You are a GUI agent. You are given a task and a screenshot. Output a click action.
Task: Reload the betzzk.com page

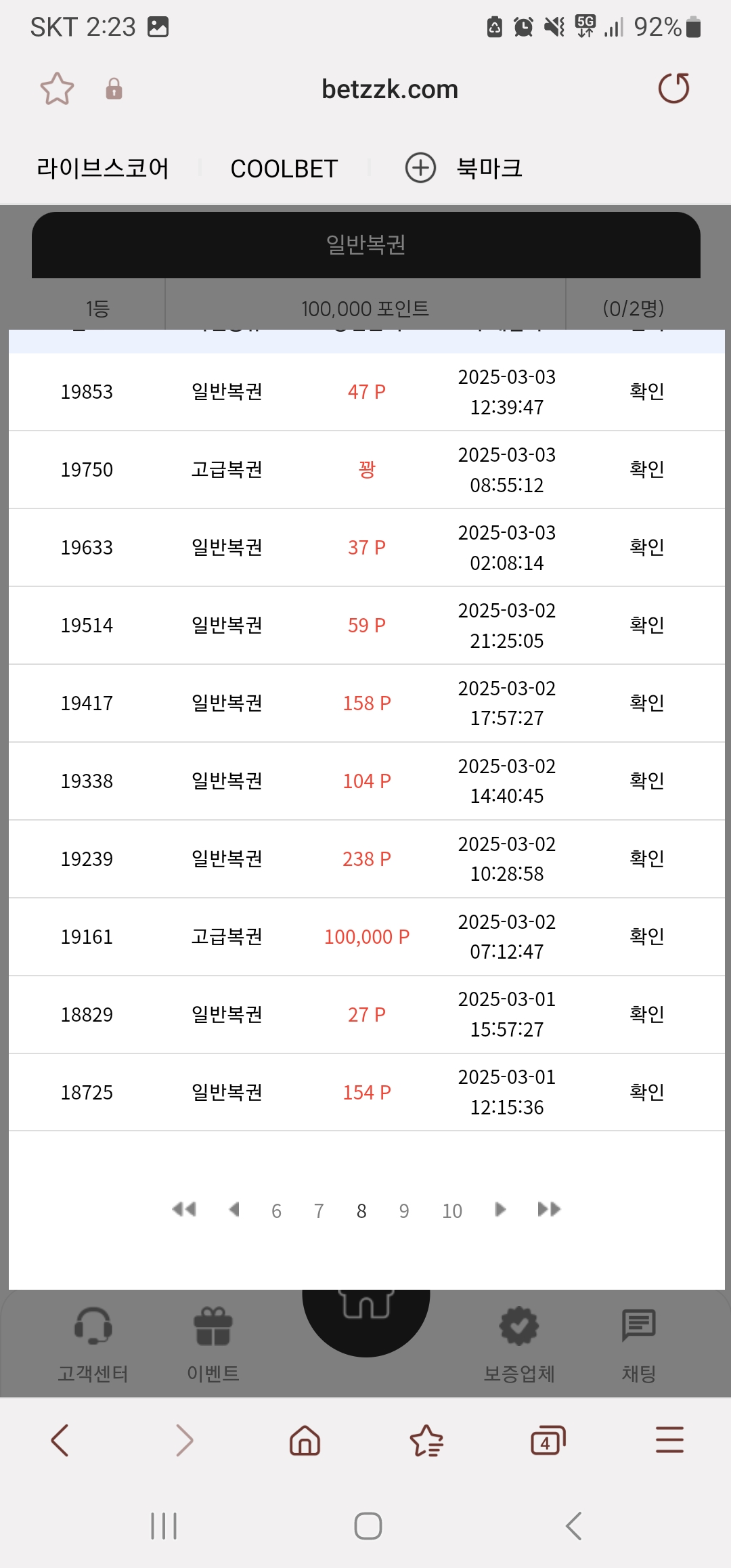673,89
